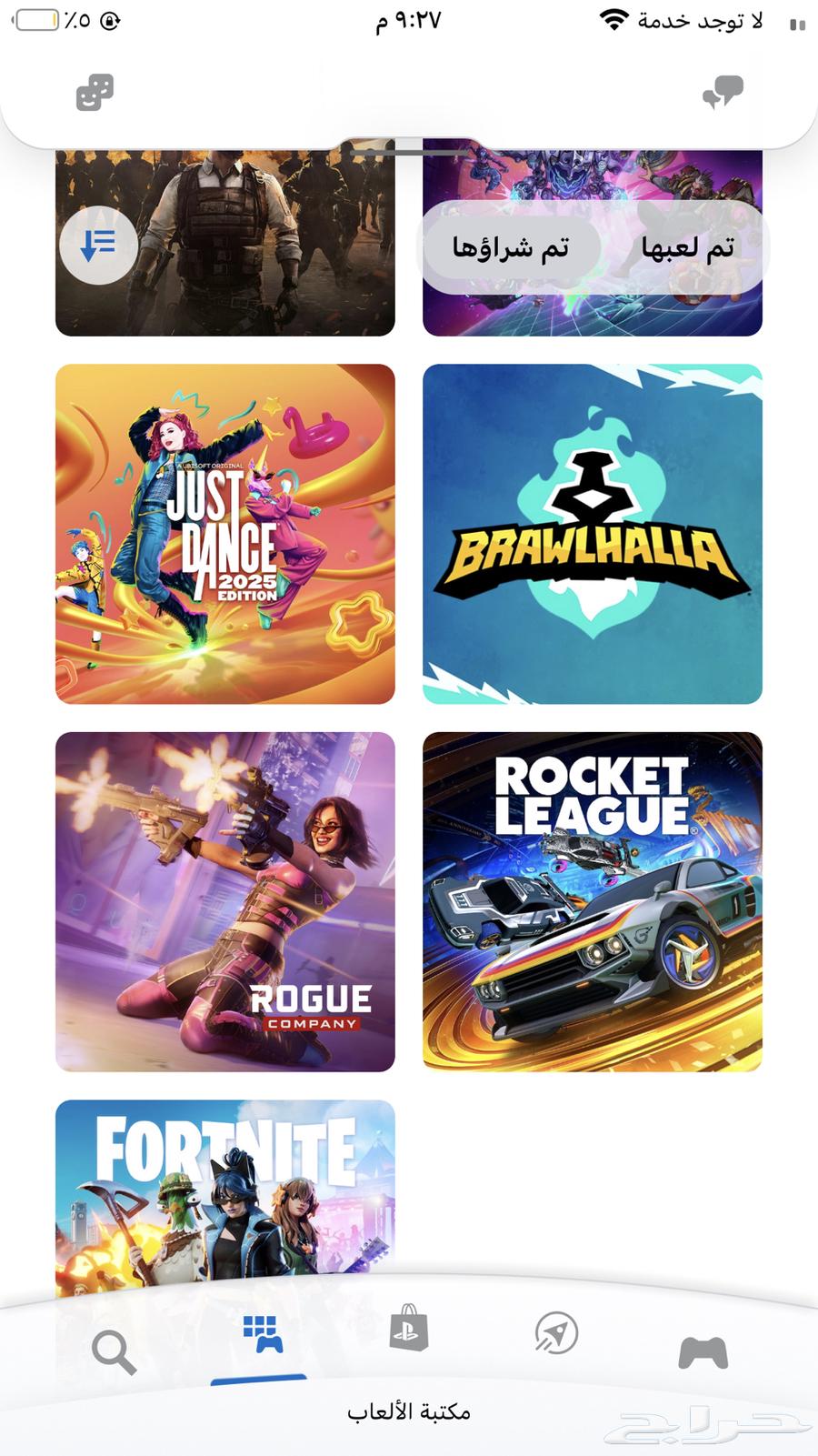
Task: Open the Fortnite game tile
Action: [x=225, y=1191]
